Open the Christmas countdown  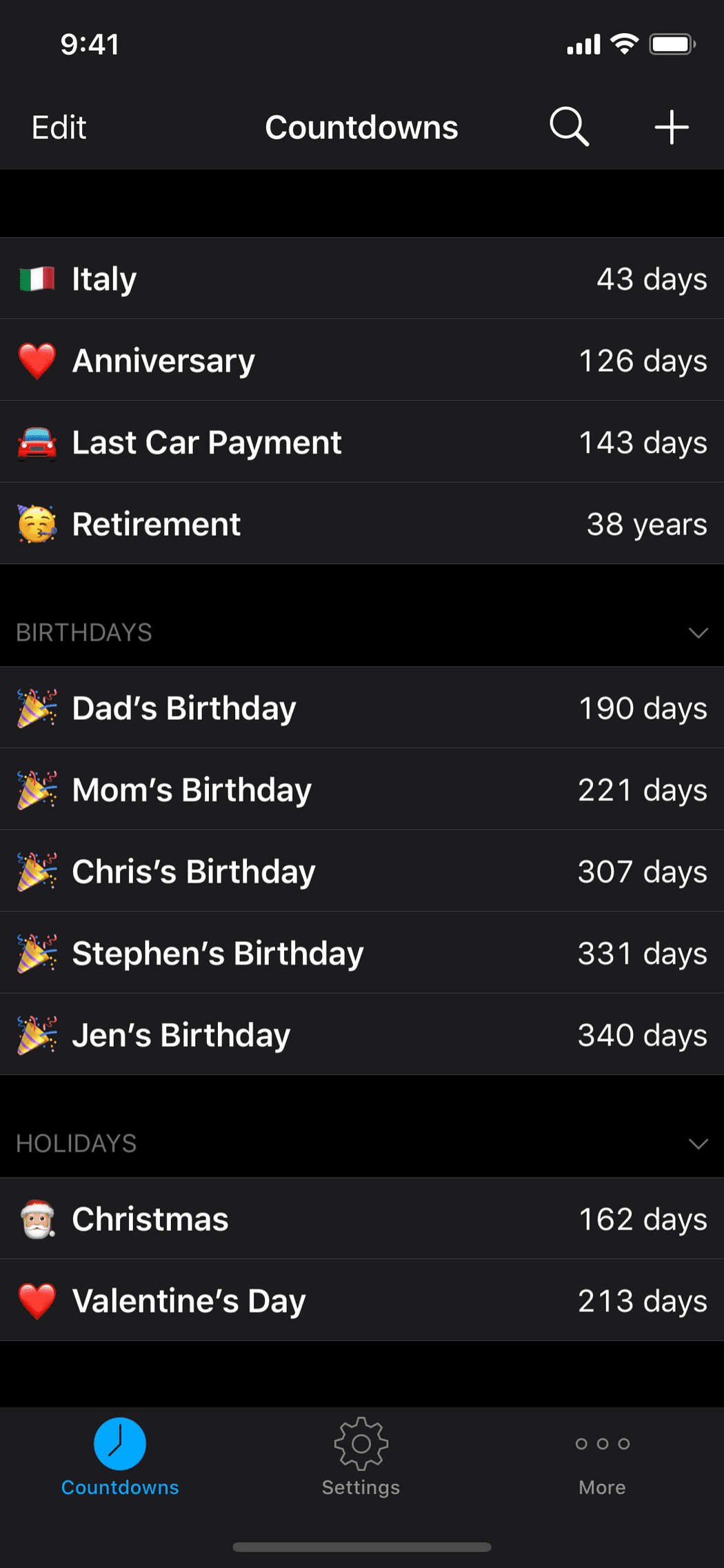click(x=362, y=1218)
